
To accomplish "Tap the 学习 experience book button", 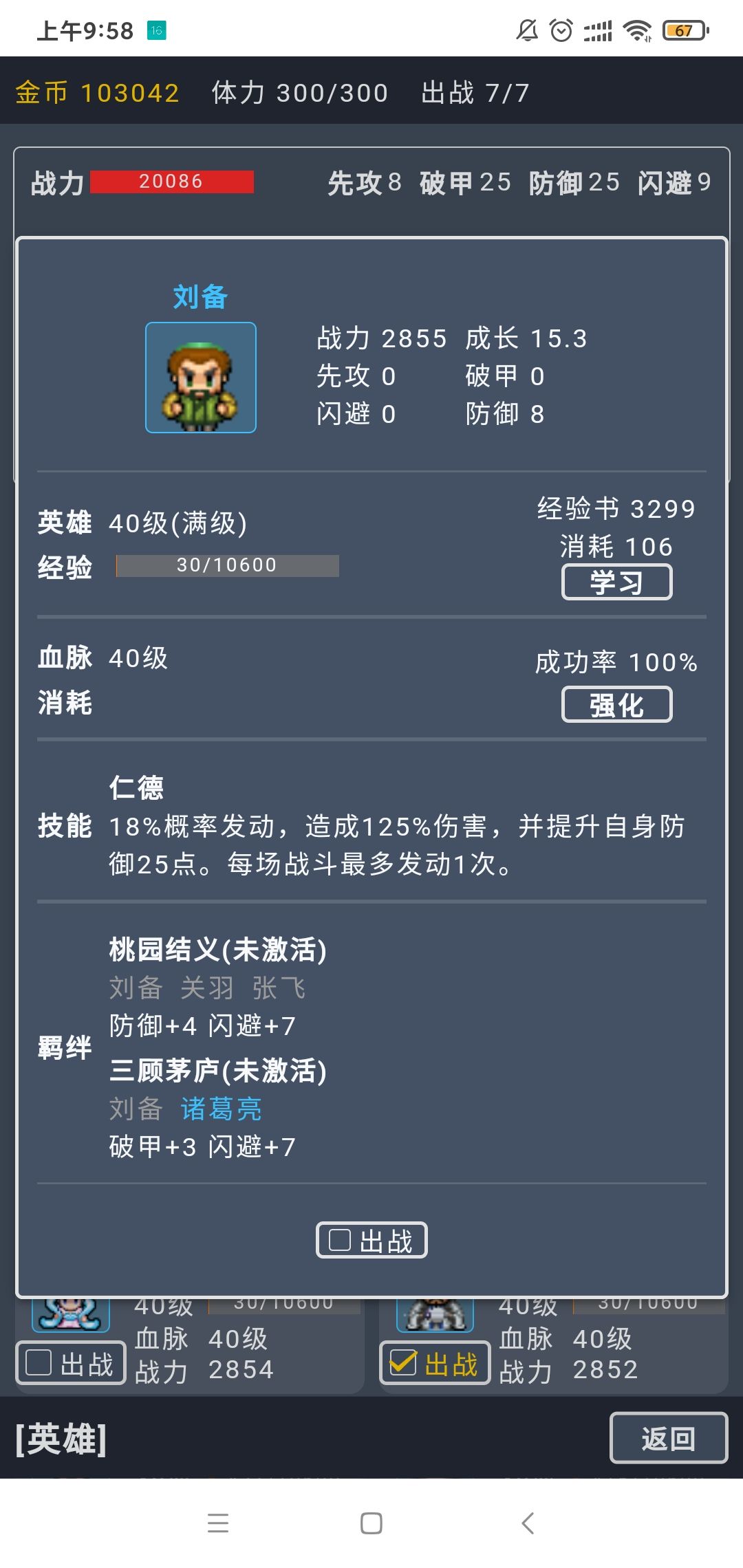I will coord(616,582).
